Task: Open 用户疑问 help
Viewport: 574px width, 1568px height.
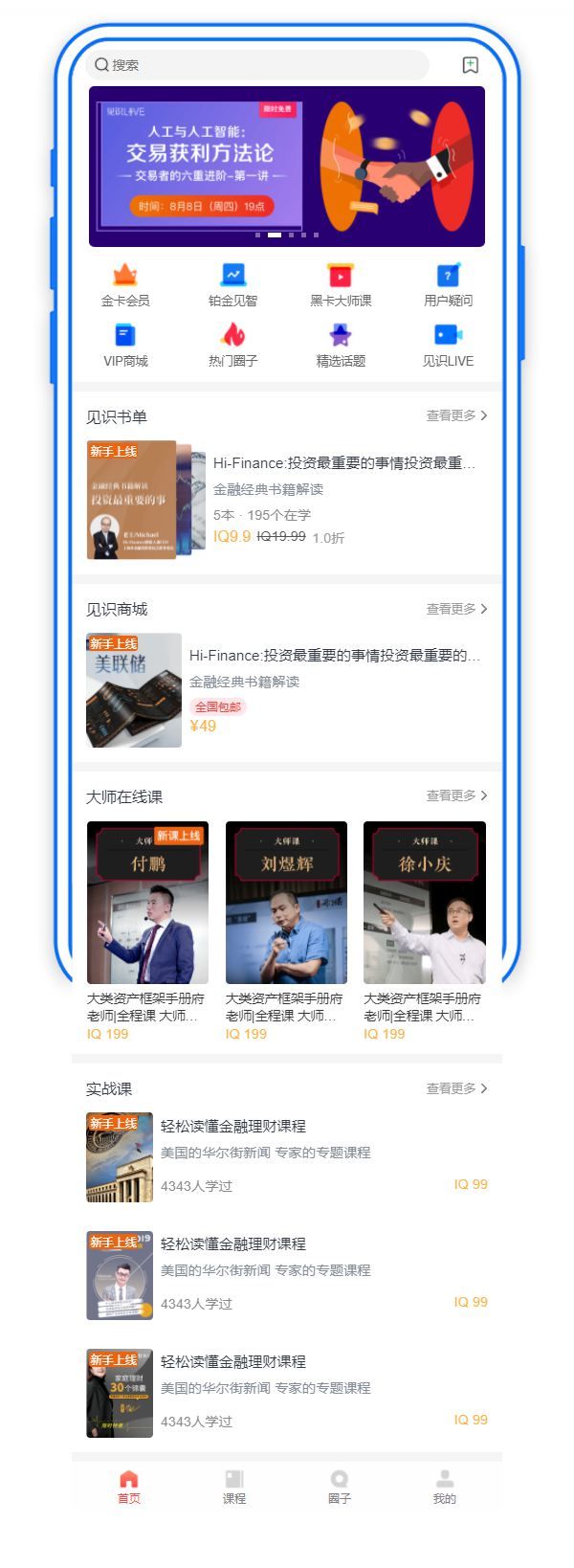Action: [x=448, y=284]
